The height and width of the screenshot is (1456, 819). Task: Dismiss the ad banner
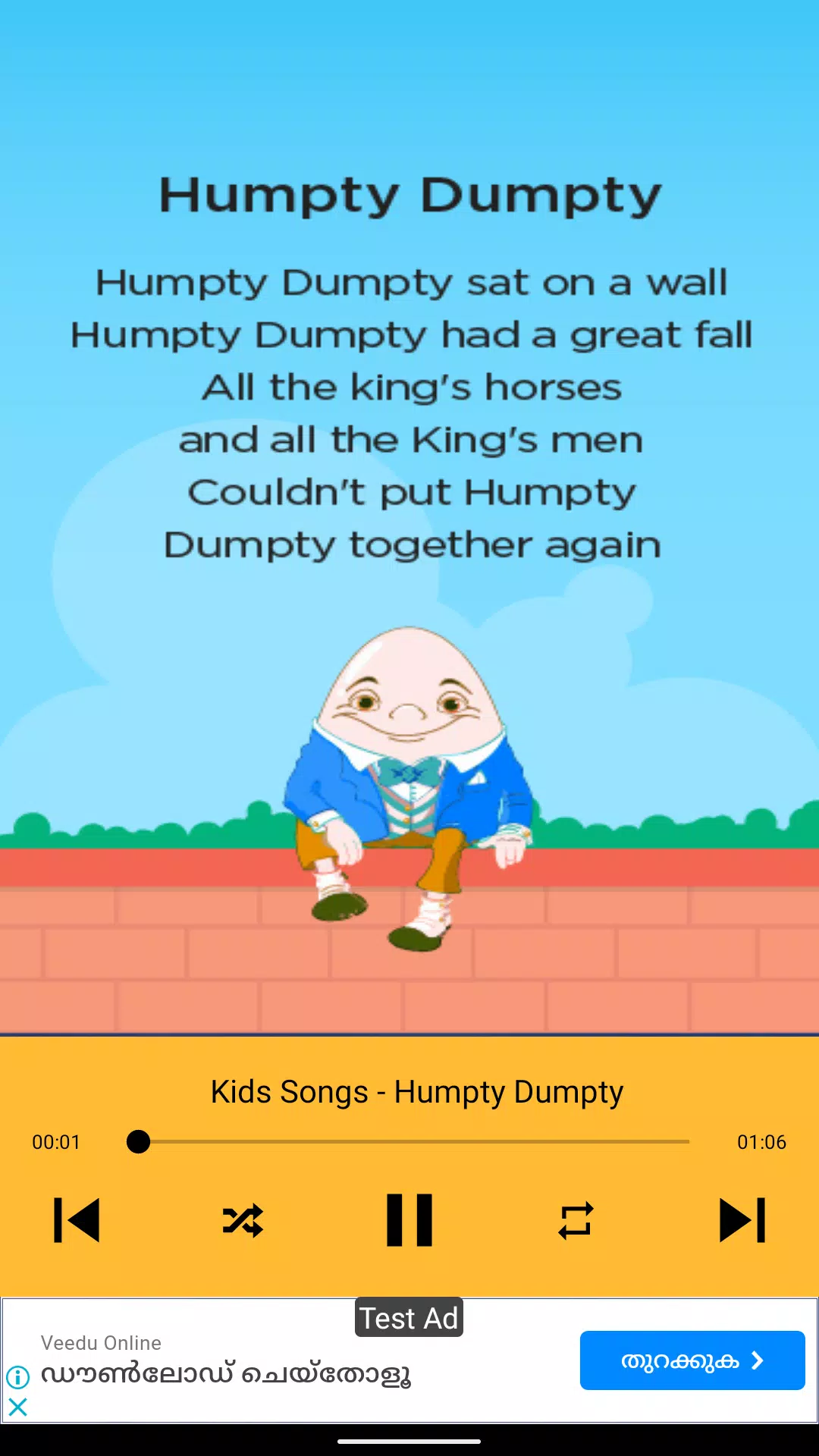click(x=18, y=1407)
